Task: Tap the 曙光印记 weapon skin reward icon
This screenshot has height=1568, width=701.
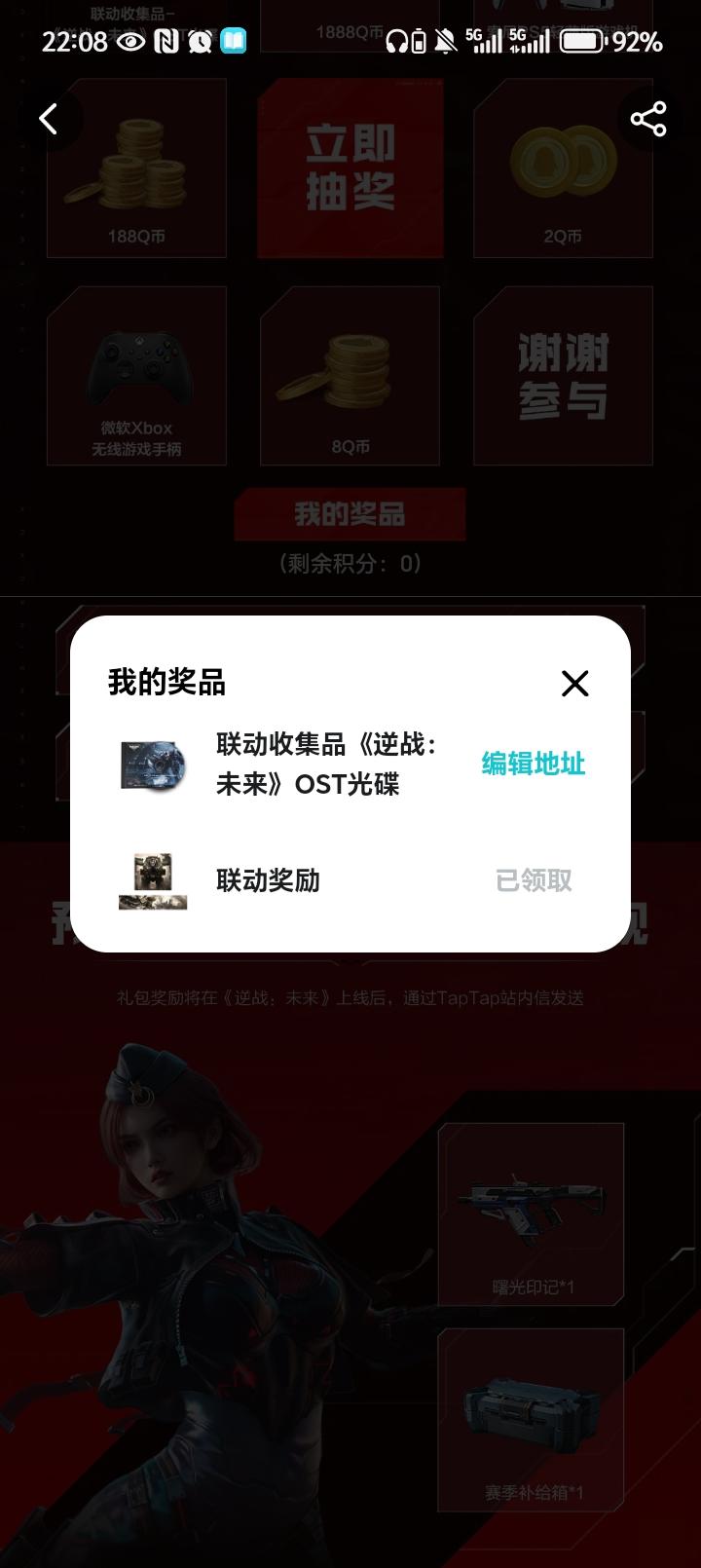Action: (x=534, y=1208)
